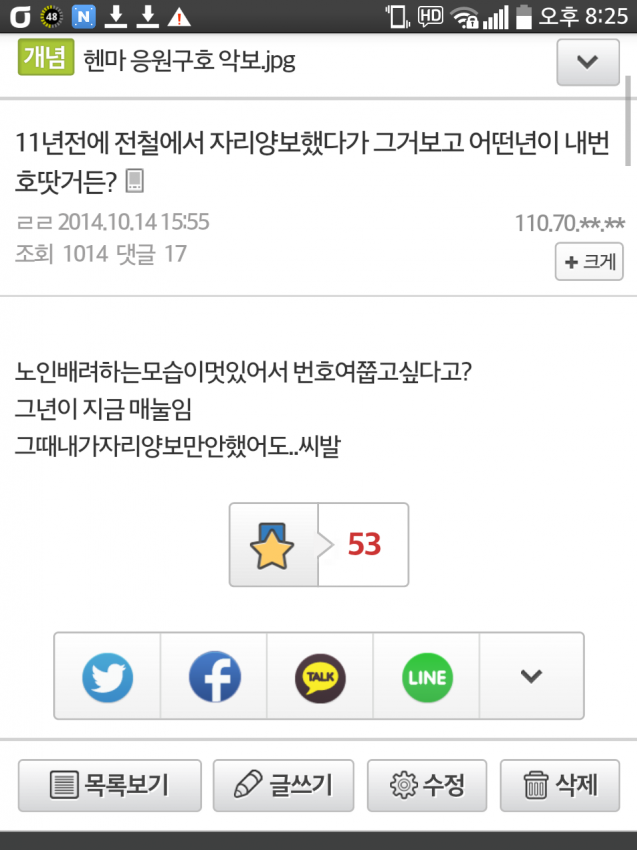
Task: Delete this post with 삭제
Action: [561, 785]
